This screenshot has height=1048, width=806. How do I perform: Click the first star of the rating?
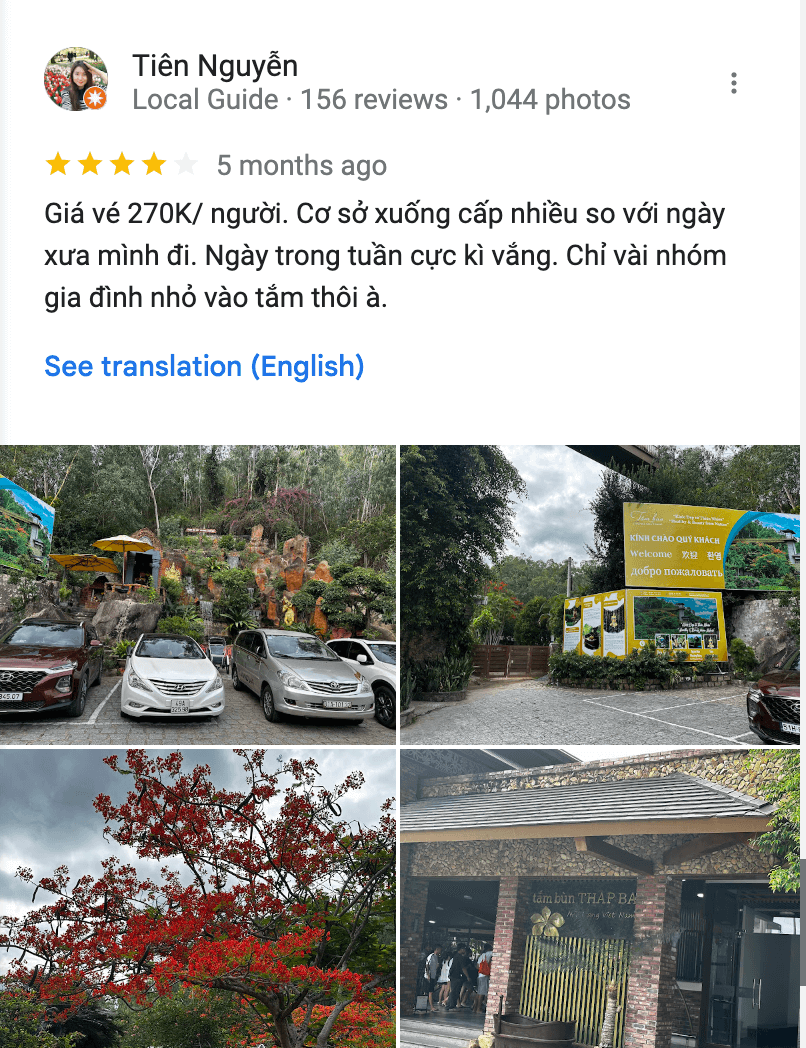[x=58, y=163]
